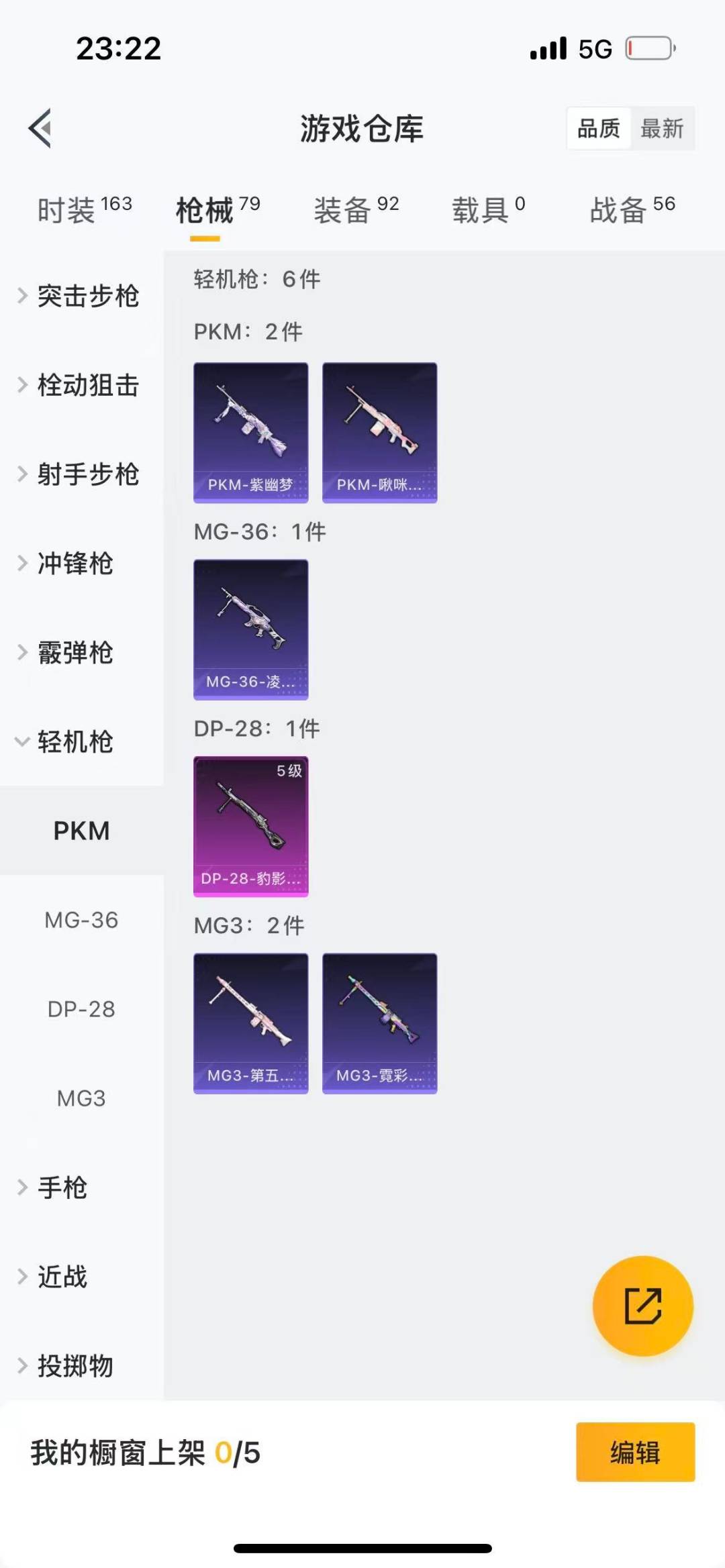The image size is (725, 1568).
Task: Select MG-36 in the sidebar
Action: pos(81,920)
